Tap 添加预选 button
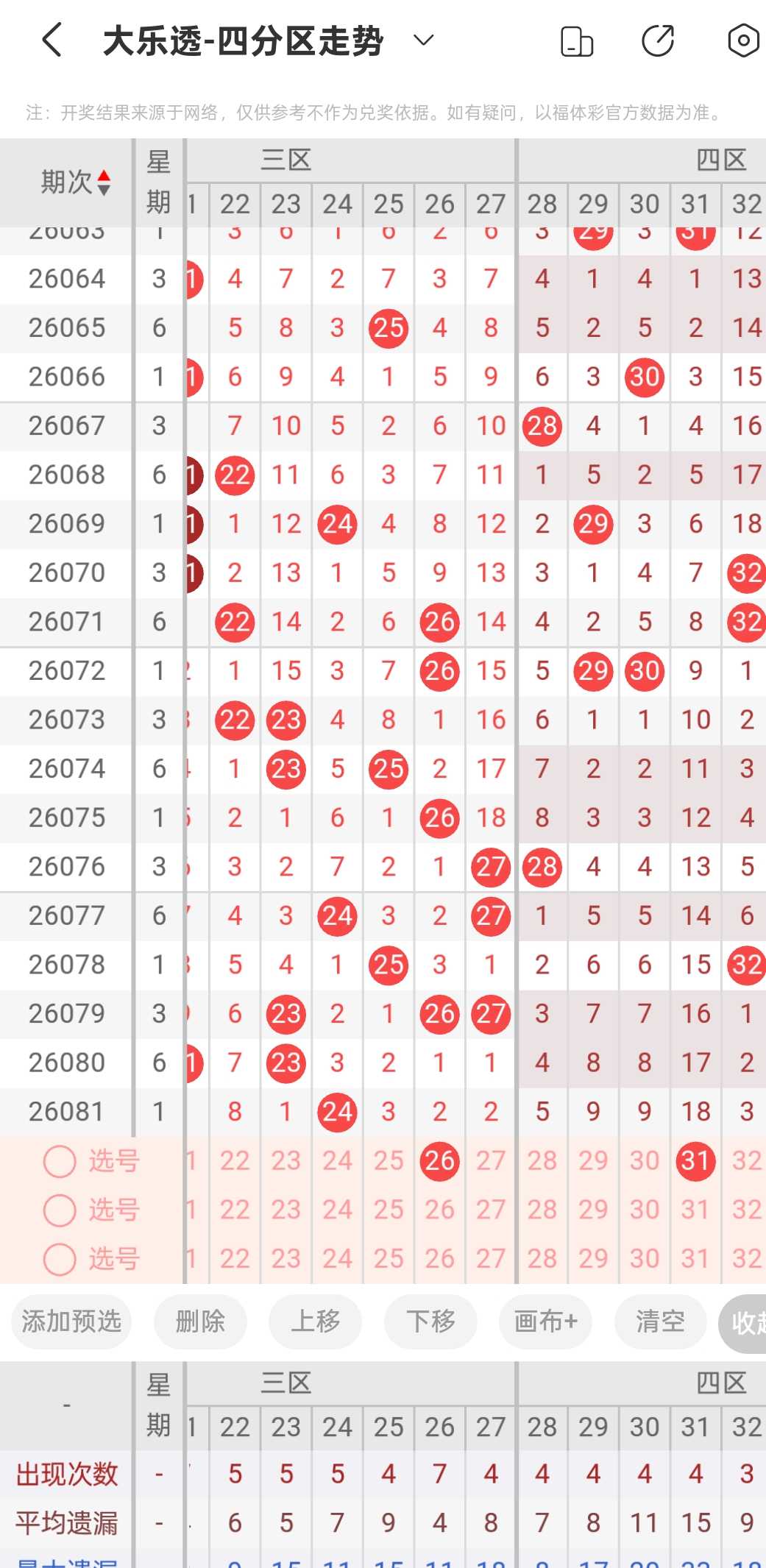Viewport: 766px width, 1568px height. [71, 1322]
